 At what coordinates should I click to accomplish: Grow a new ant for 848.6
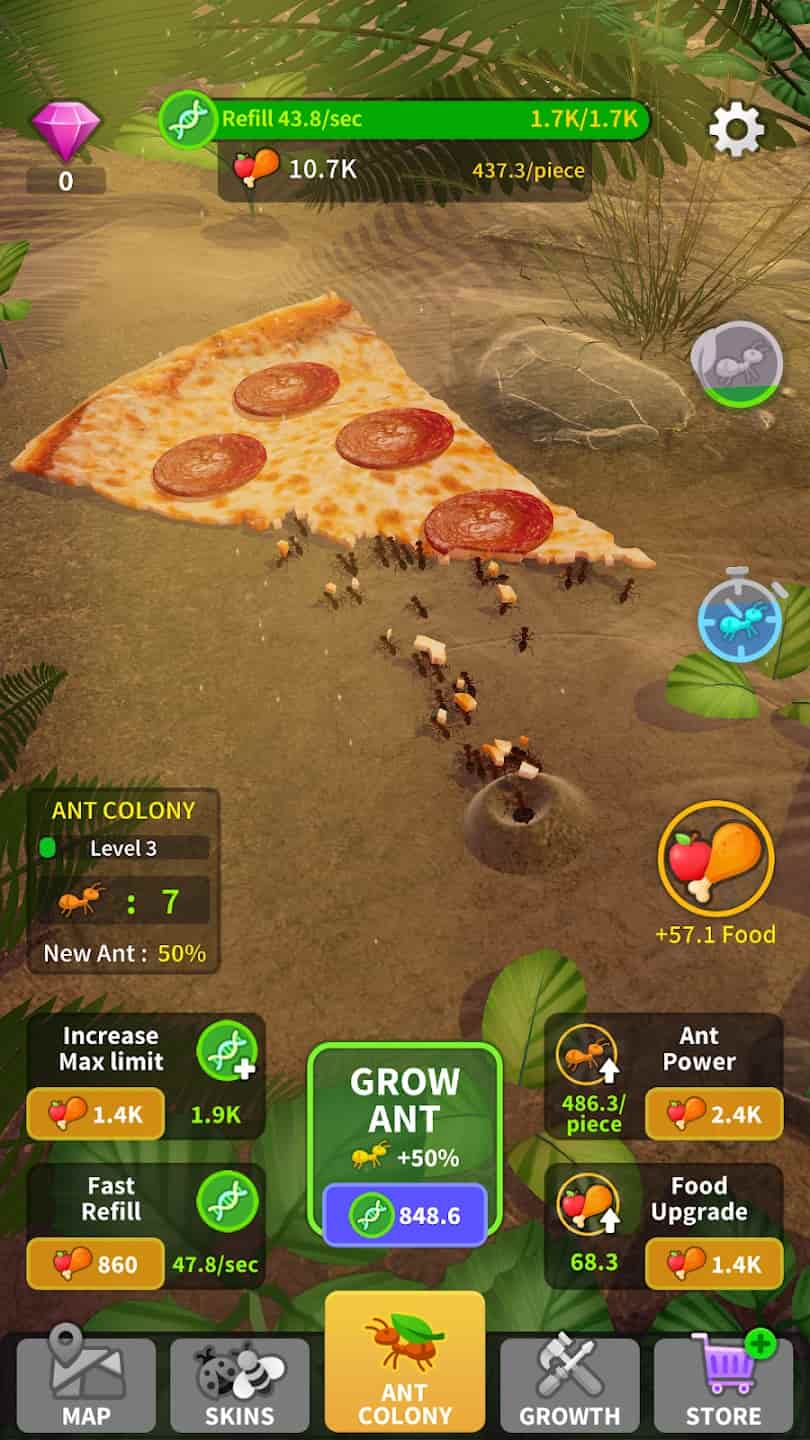tap(405, 1214)
